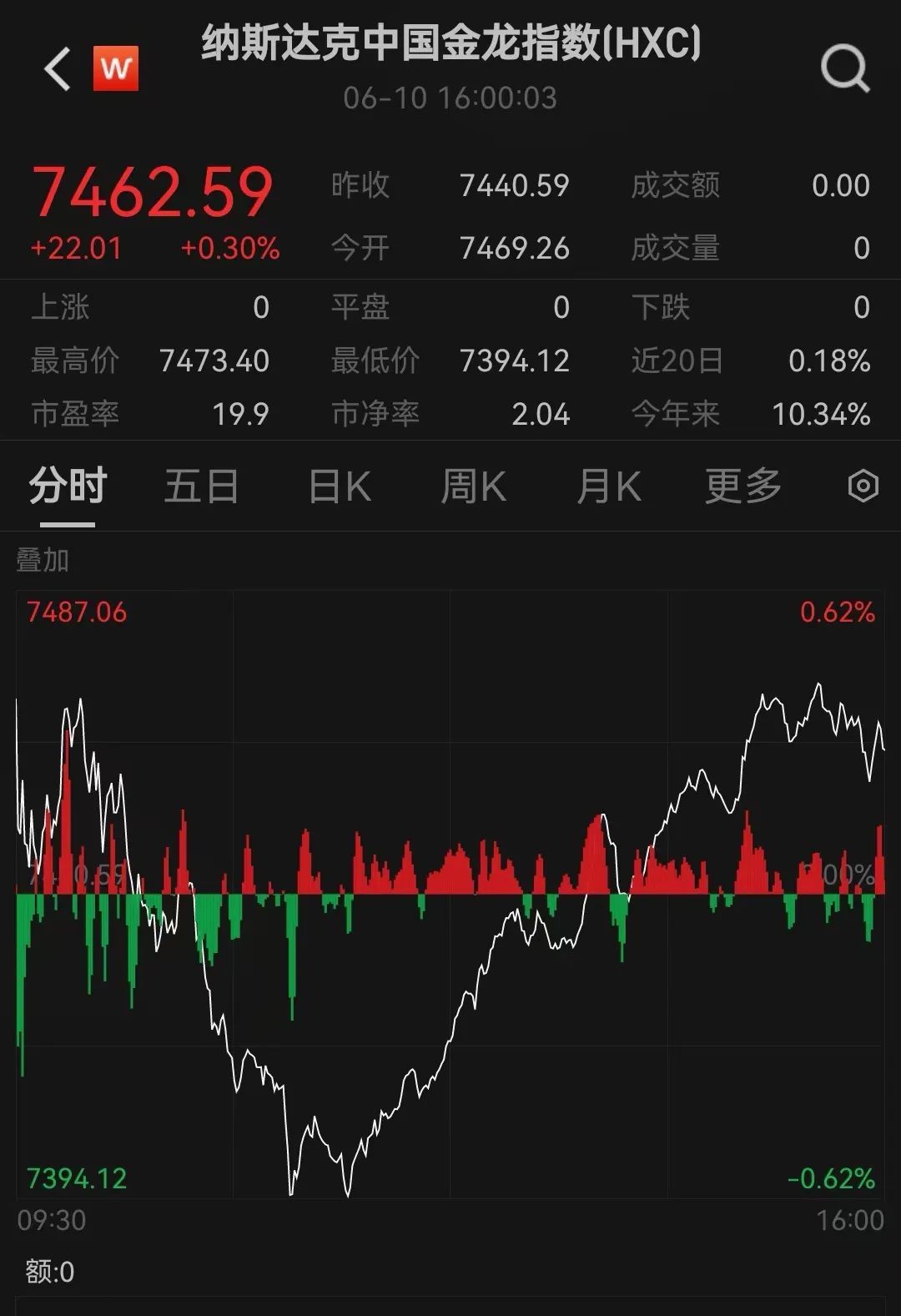Open the search magnifier icon
This screenshot has height=1316, width=901.
(x=844, y=68)
